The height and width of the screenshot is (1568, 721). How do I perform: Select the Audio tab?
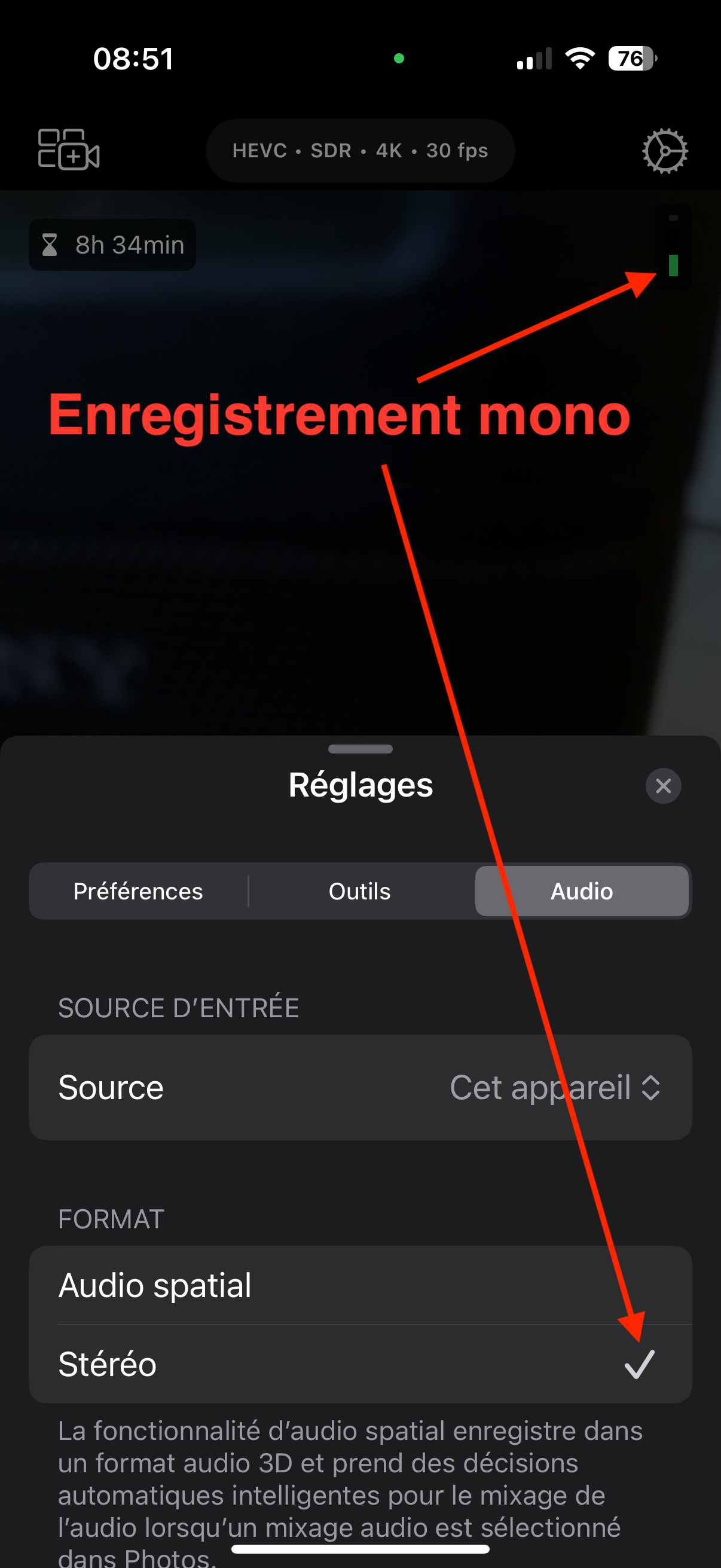[582, 891]
